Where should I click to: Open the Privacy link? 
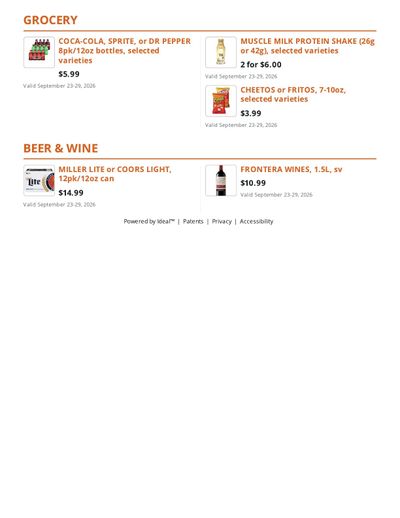[x=222, y=221]
